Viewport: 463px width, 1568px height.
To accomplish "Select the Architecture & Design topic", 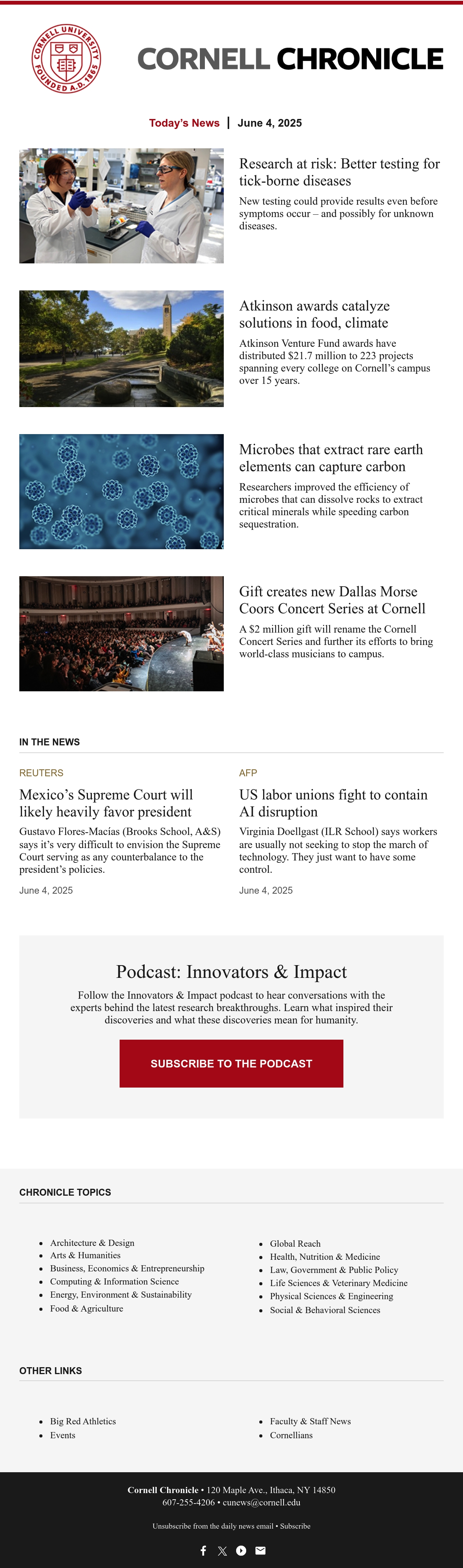I will tap(93, 1243).
